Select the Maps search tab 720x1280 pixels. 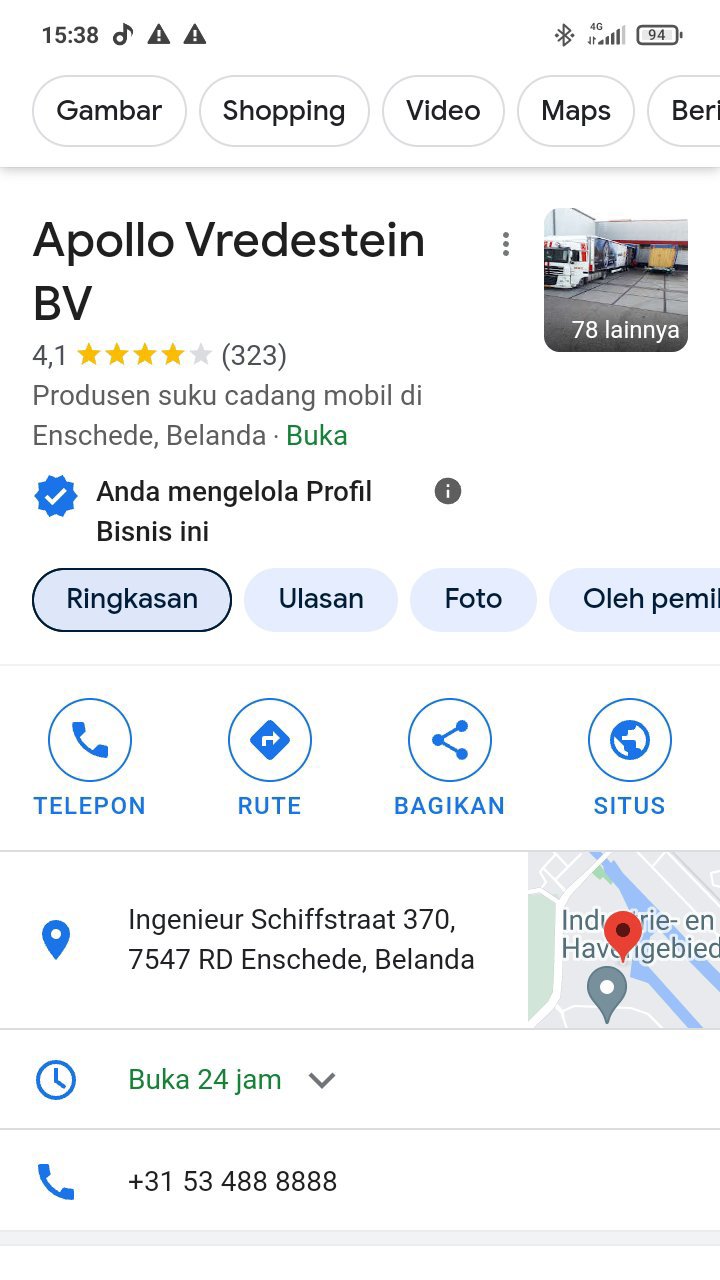click(x=575, y=111)
